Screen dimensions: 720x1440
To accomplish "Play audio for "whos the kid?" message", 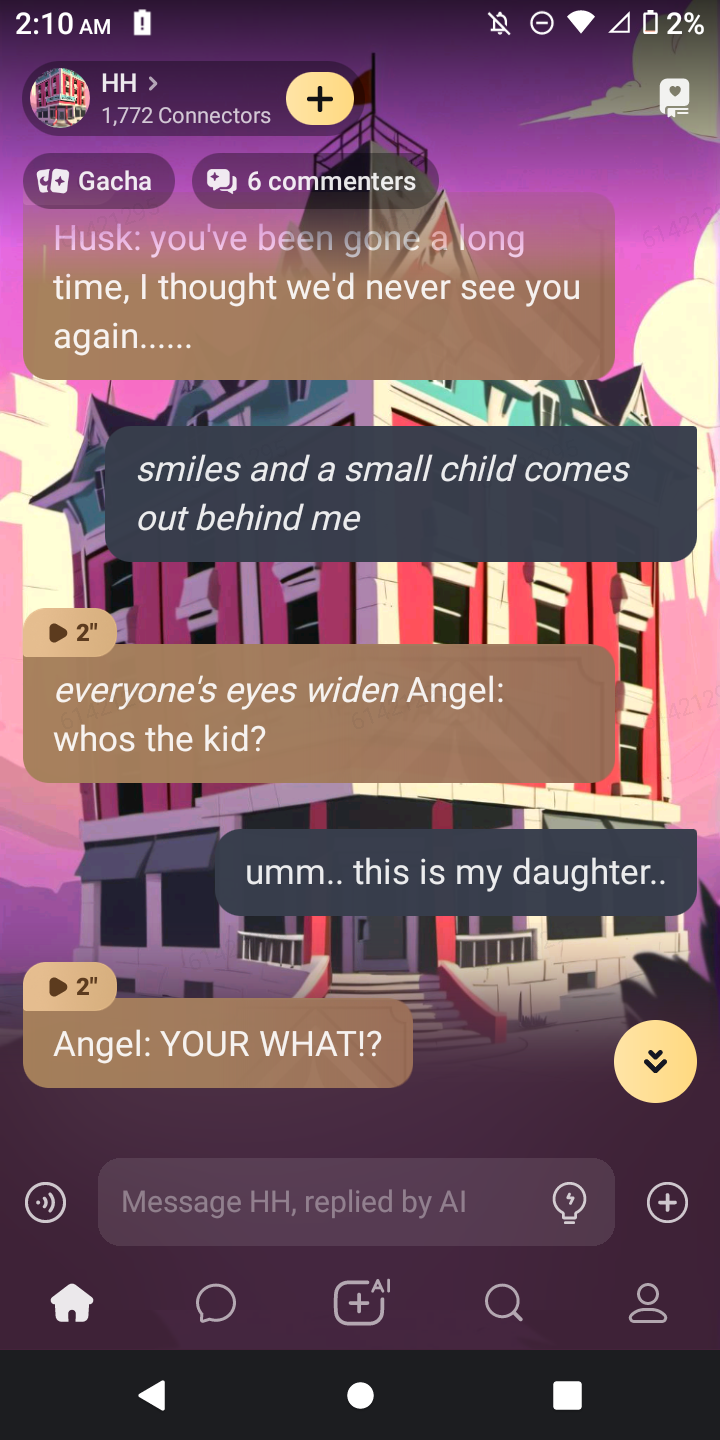I will pyautogui.click(x=70, y=632).
